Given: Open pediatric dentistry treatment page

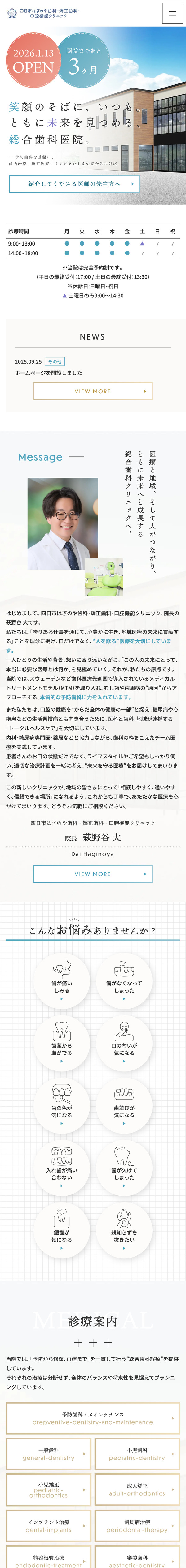Looking at the screenshot, I should [x=137, y=1454].
